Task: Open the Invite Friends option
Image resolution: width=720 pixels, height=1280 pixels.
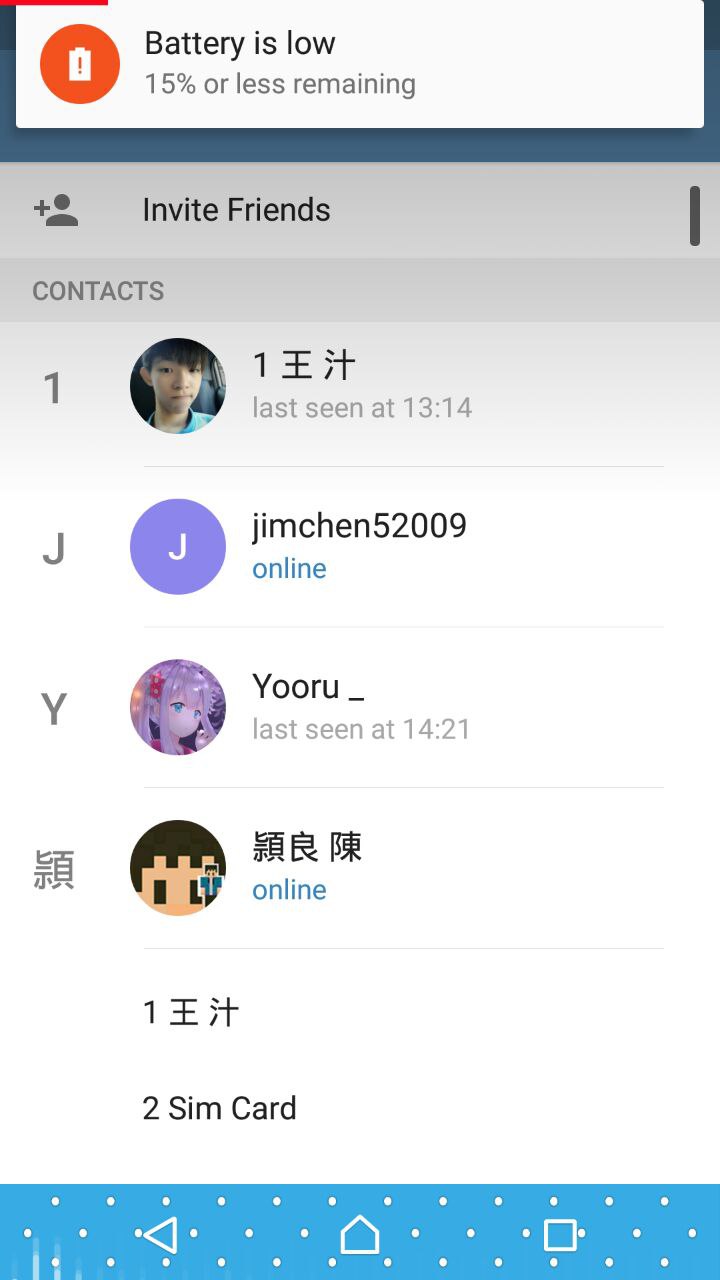Action: coord(236,210)
